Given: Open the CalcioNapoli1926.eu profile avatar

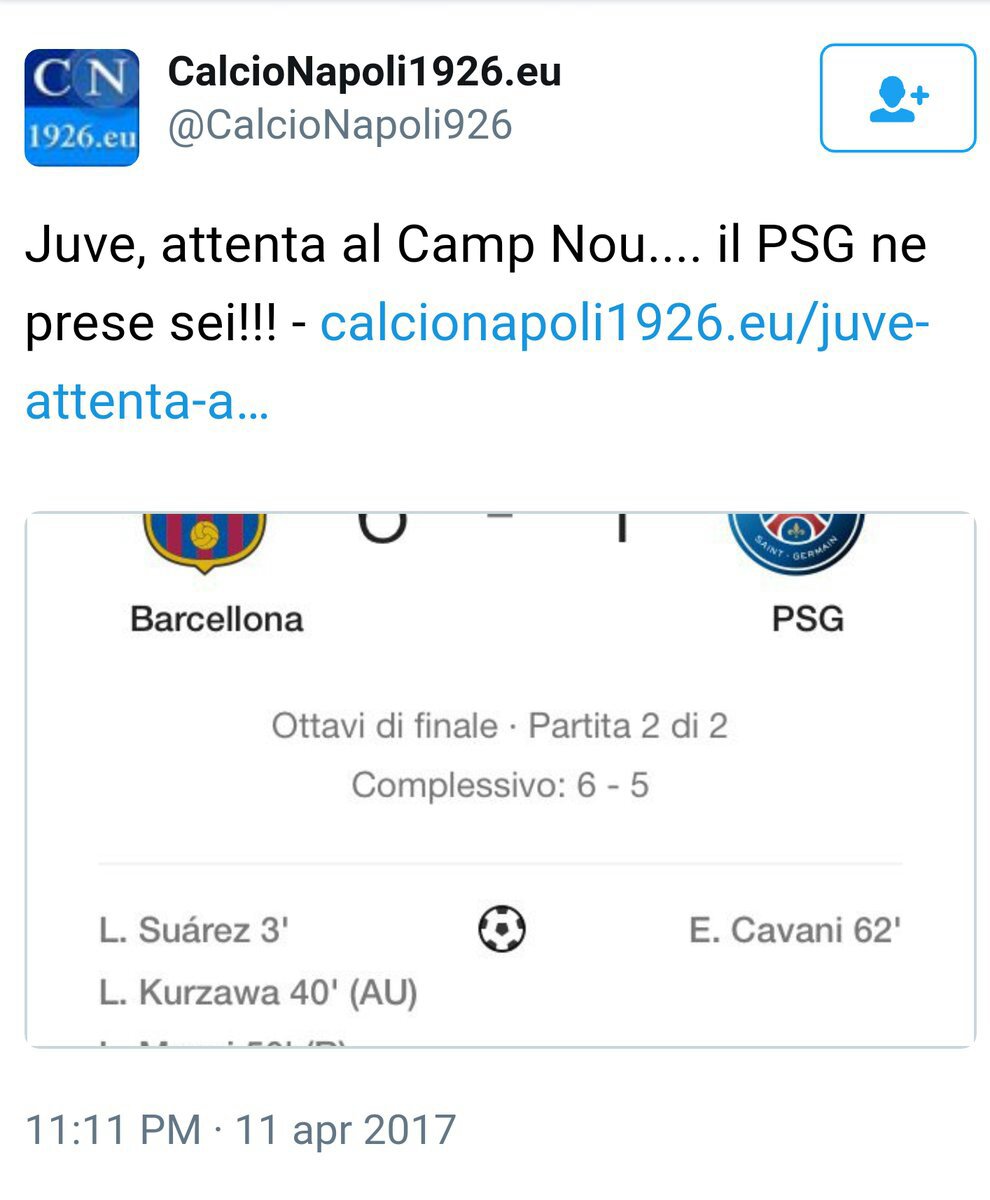Looking at the screenshot, I should point(82,107).
